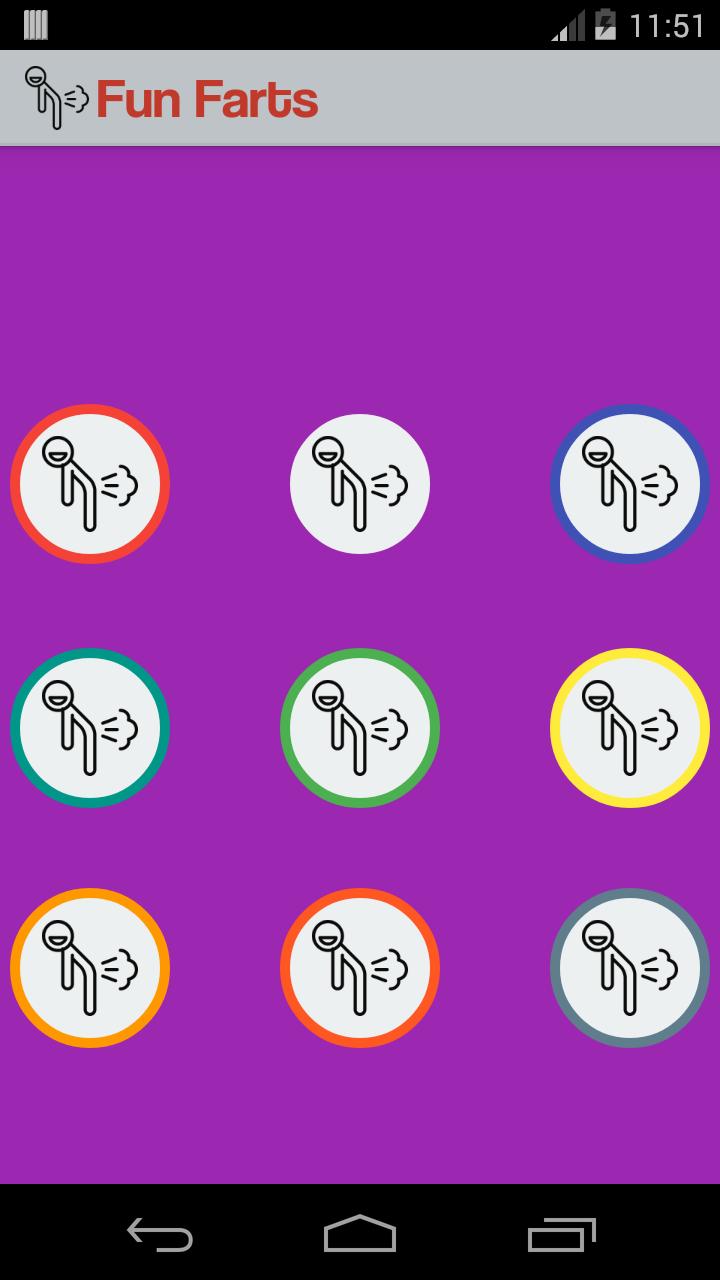Play the green-ringed fart sound
The image size is (720, 1280).
360,728
